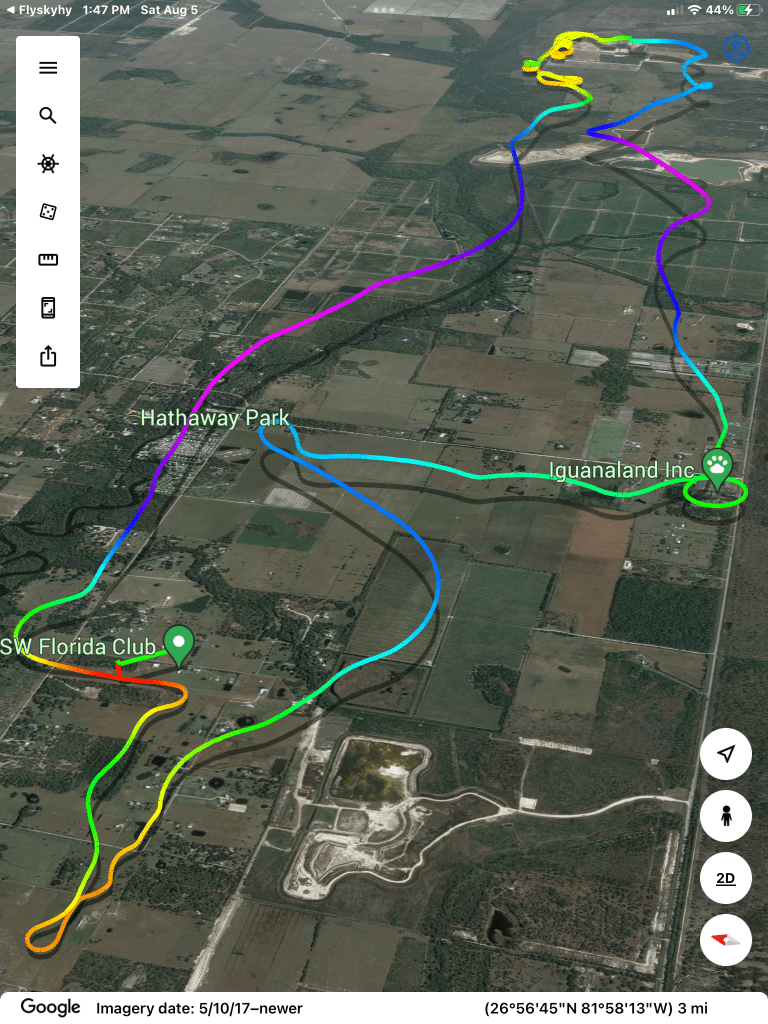Select the measure ruler tool
Viewport: 768px width, 1024px height.
[x=48, y=260]
